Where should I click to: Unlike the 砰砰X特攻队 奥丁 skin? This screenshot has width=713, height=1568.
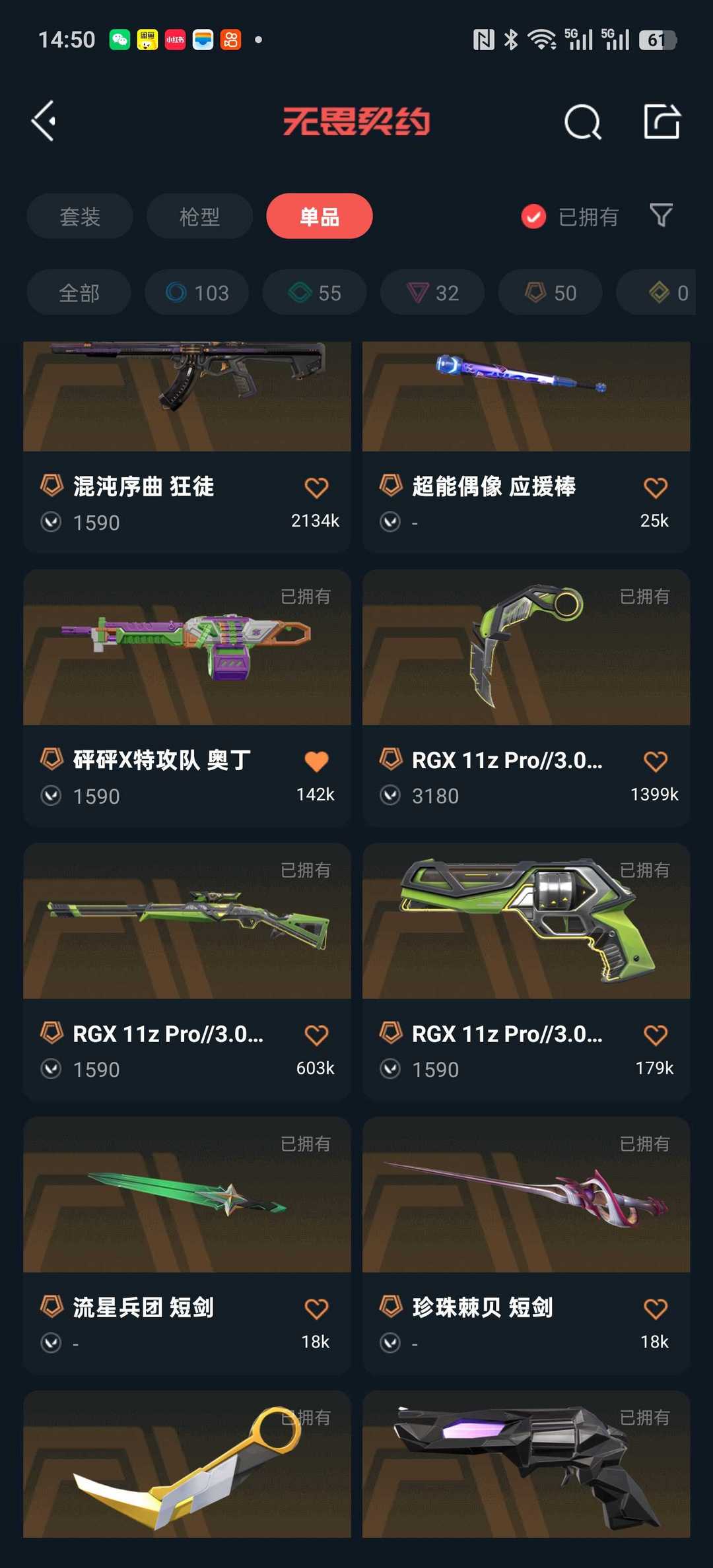tap(316, 761)
